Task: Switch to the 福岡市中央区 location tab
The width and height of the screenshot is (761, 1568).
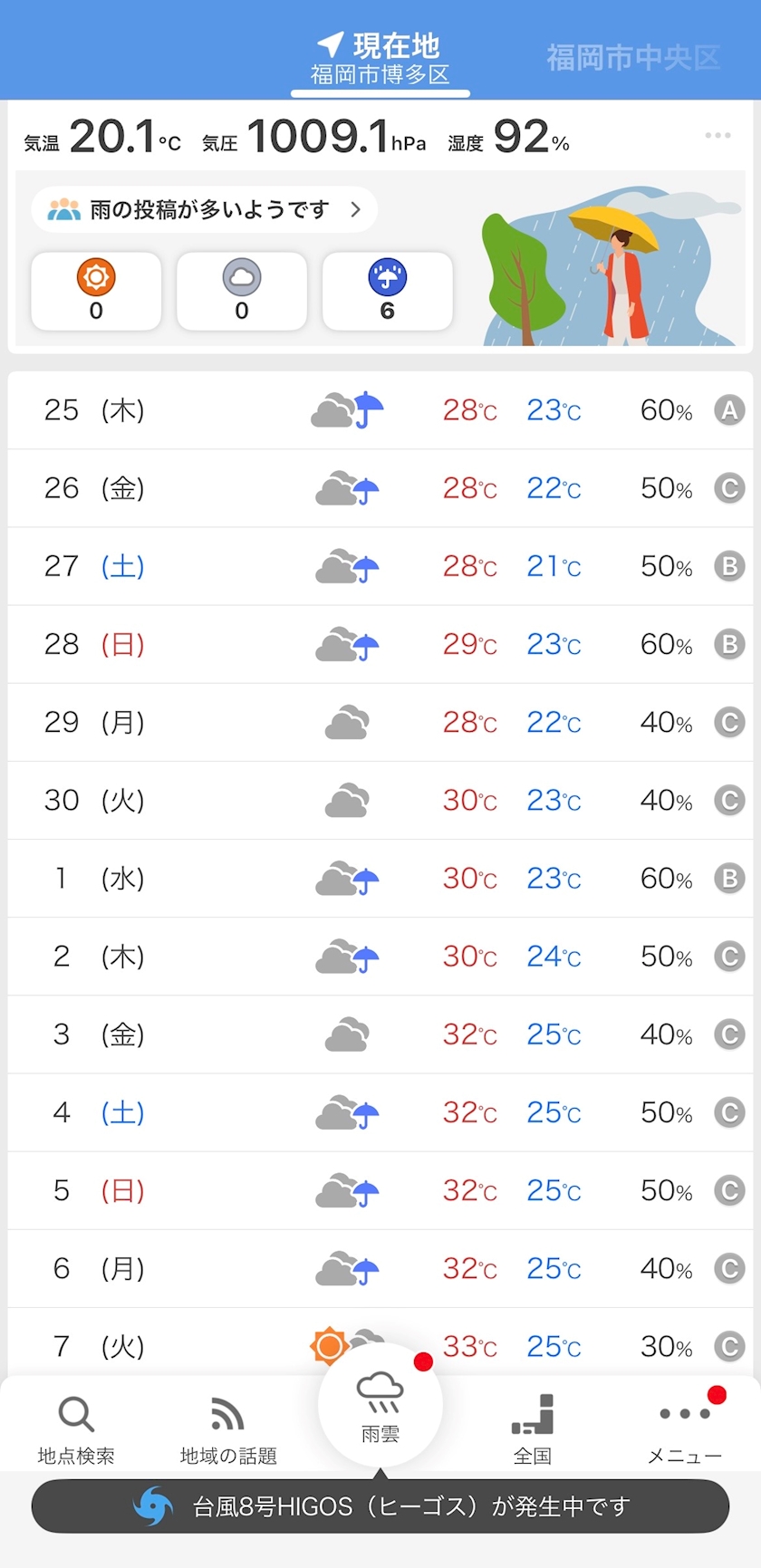Action: point(633,58)
